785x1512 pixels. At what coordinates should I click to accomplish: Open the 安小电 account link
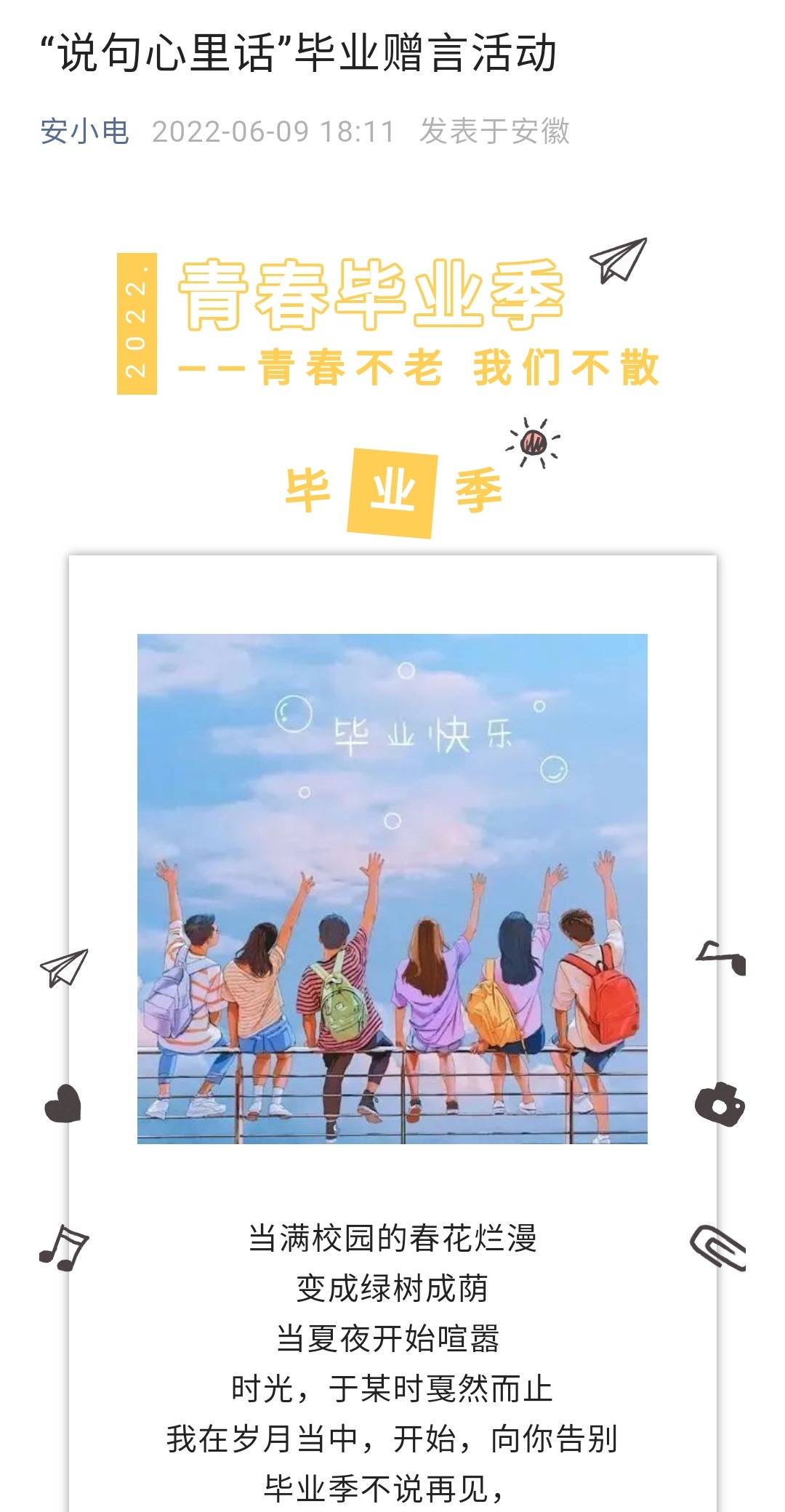point(84,132)
